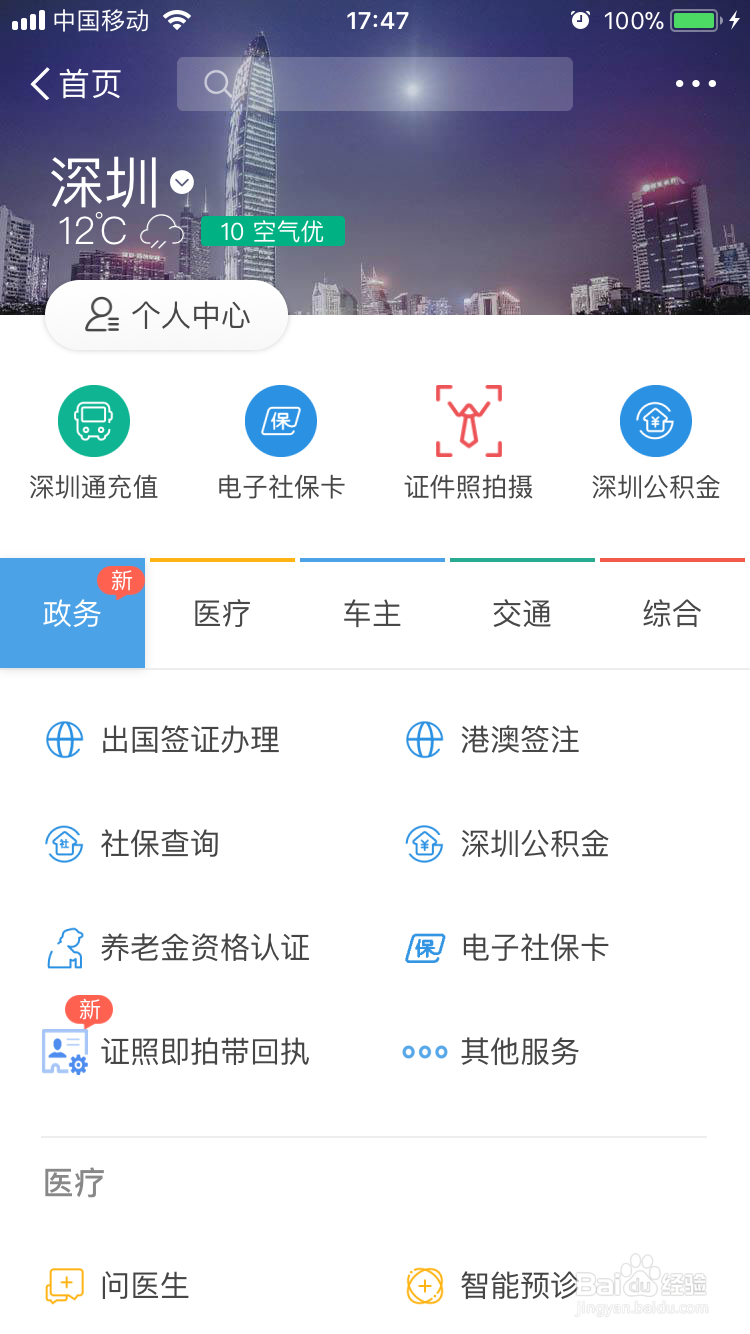
Task: Tap the 智能预诊 plus icon
Action: click(425, 1287)
